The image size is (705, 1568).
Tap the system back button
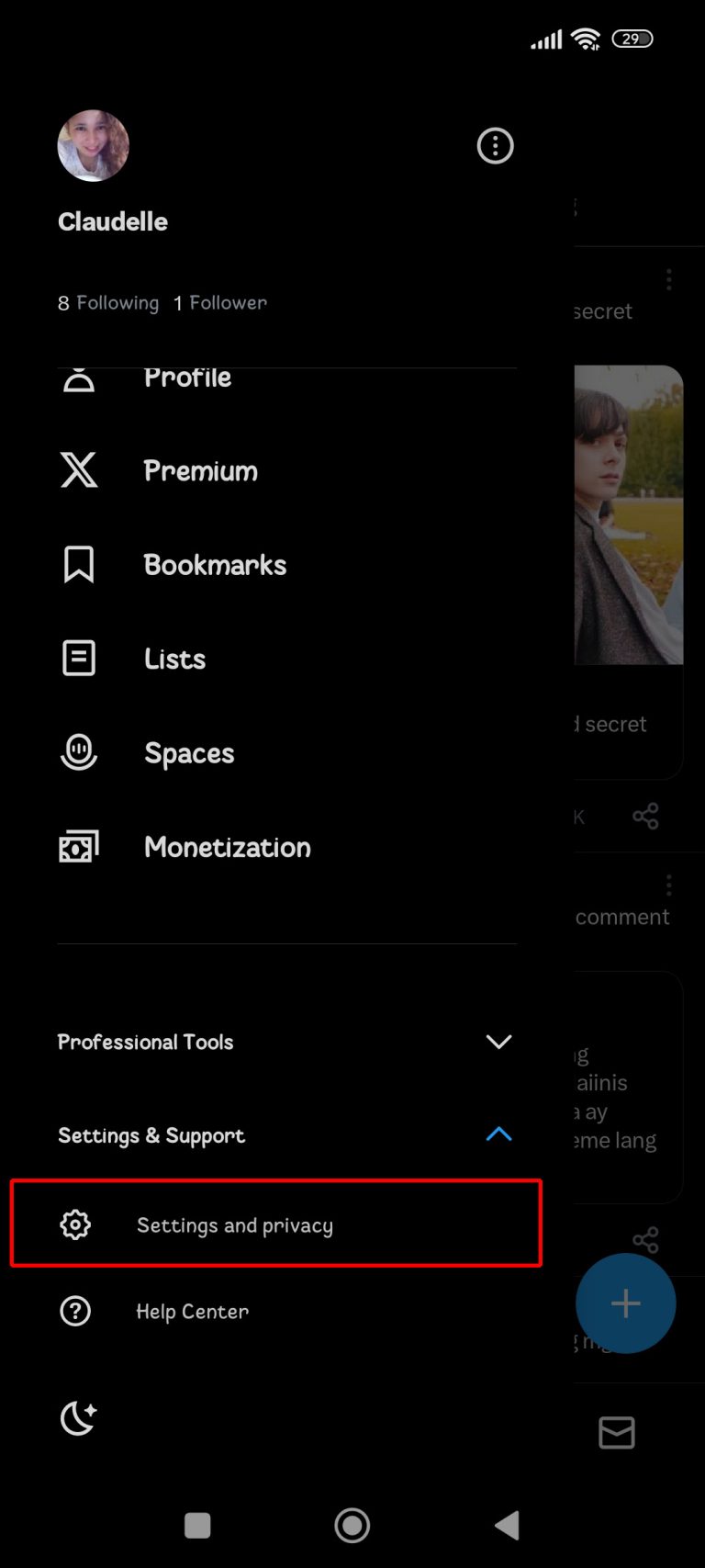pos(507,1526)
